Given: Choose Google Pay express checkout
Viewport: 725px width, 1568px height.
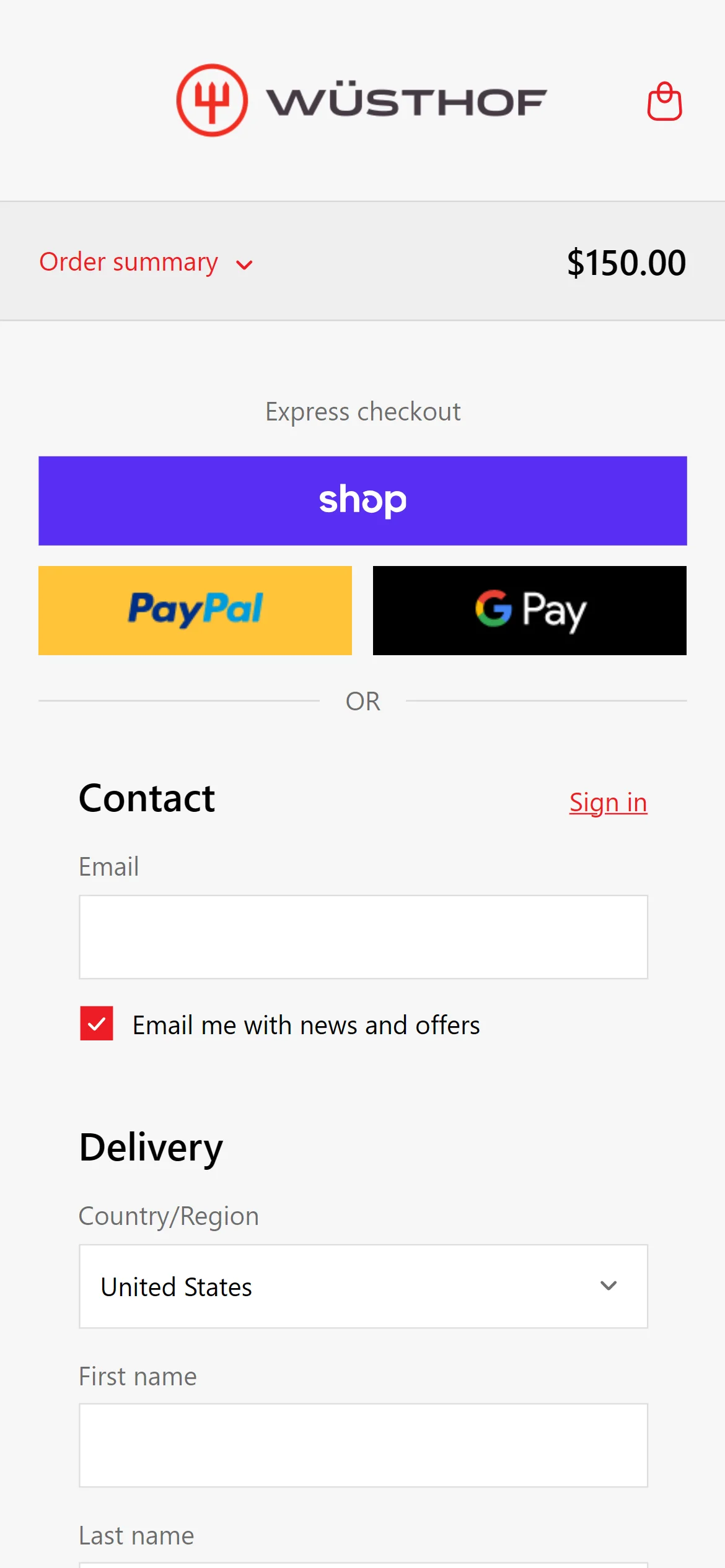Looking at the screenshot, I should tap(529, 610).
